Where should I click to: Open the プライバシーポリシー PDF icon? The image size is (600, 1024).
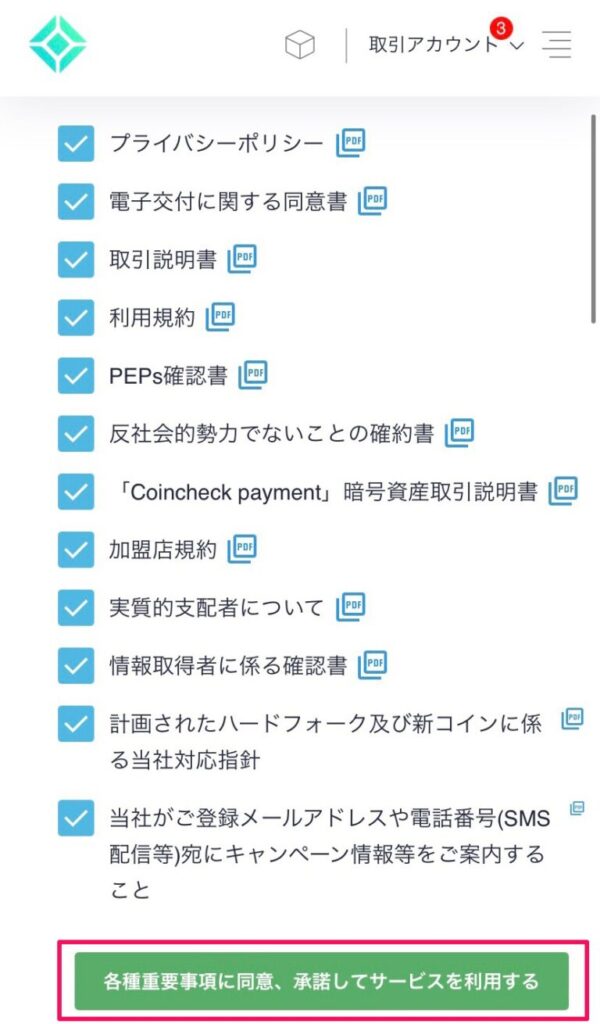pos(351,142)
